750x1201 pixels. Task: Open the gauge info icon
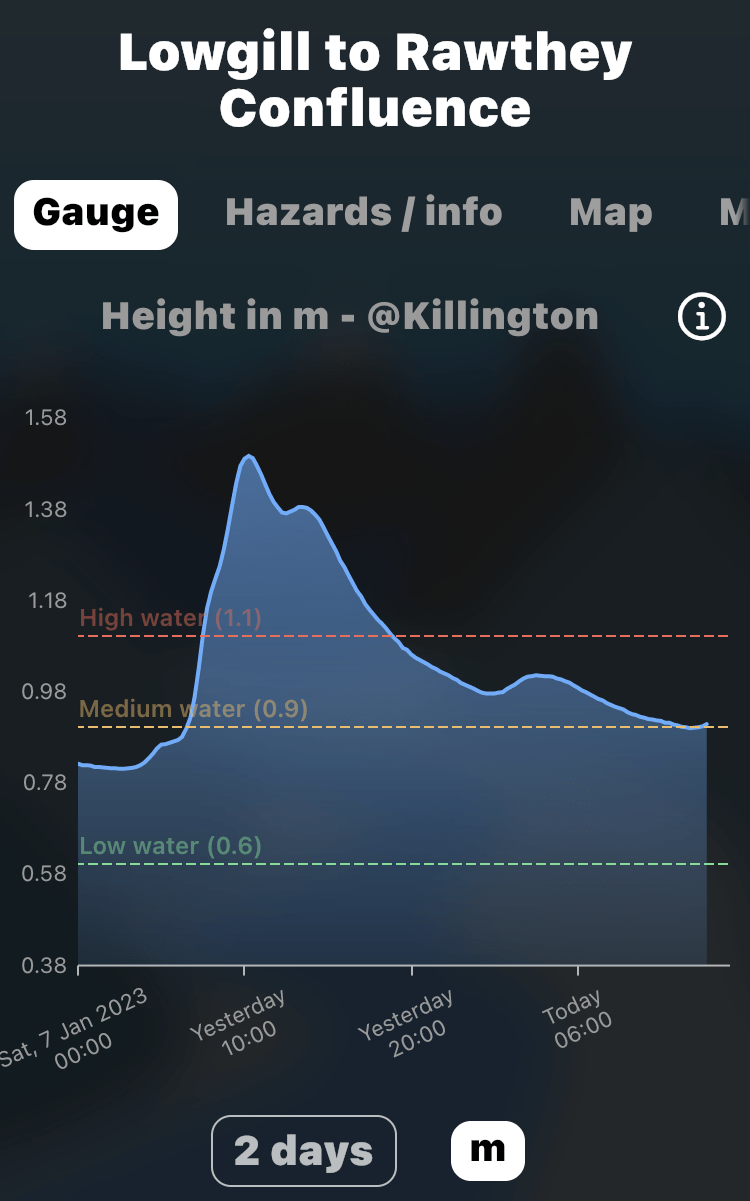coord(701,318)
